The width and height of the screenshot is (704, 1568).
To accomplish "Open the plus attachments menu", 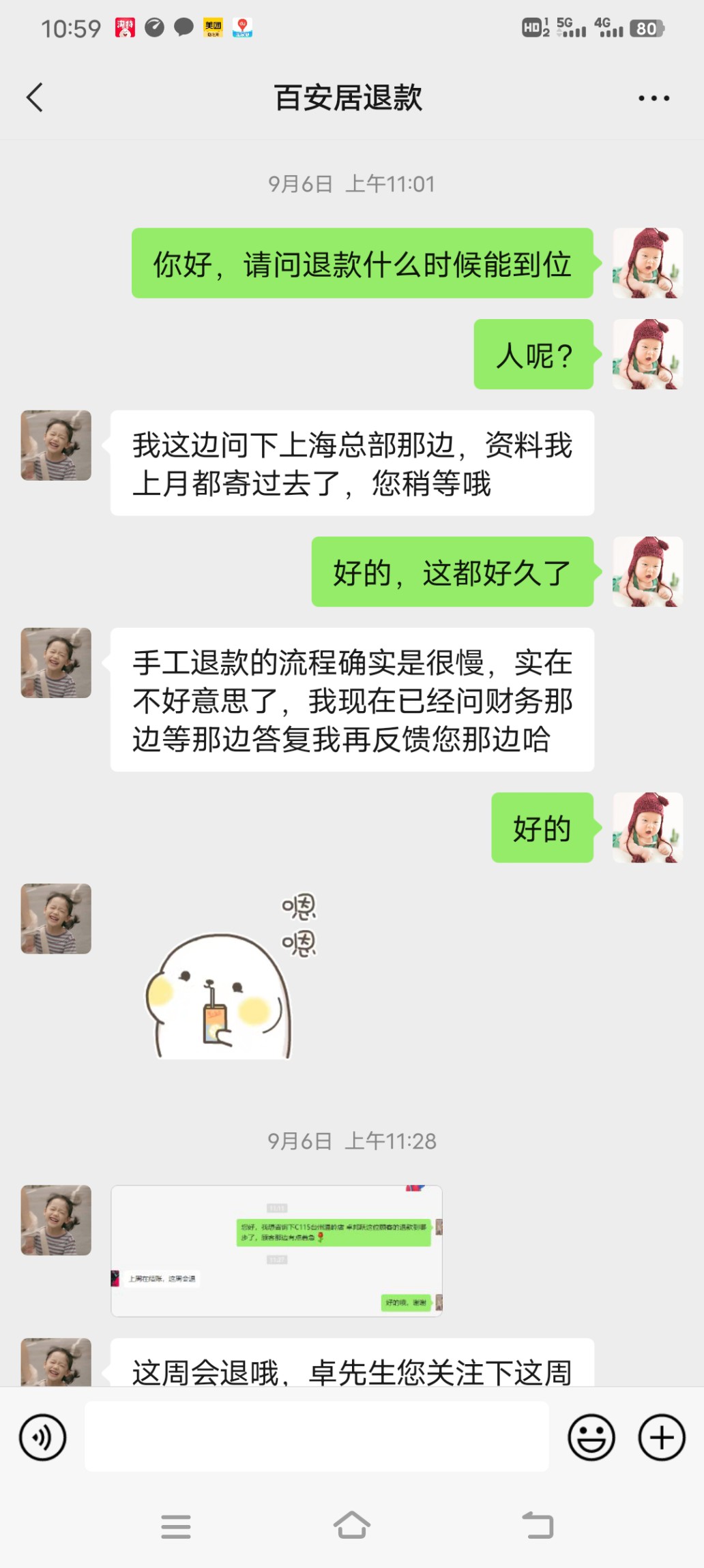I will pos(661,1437).
